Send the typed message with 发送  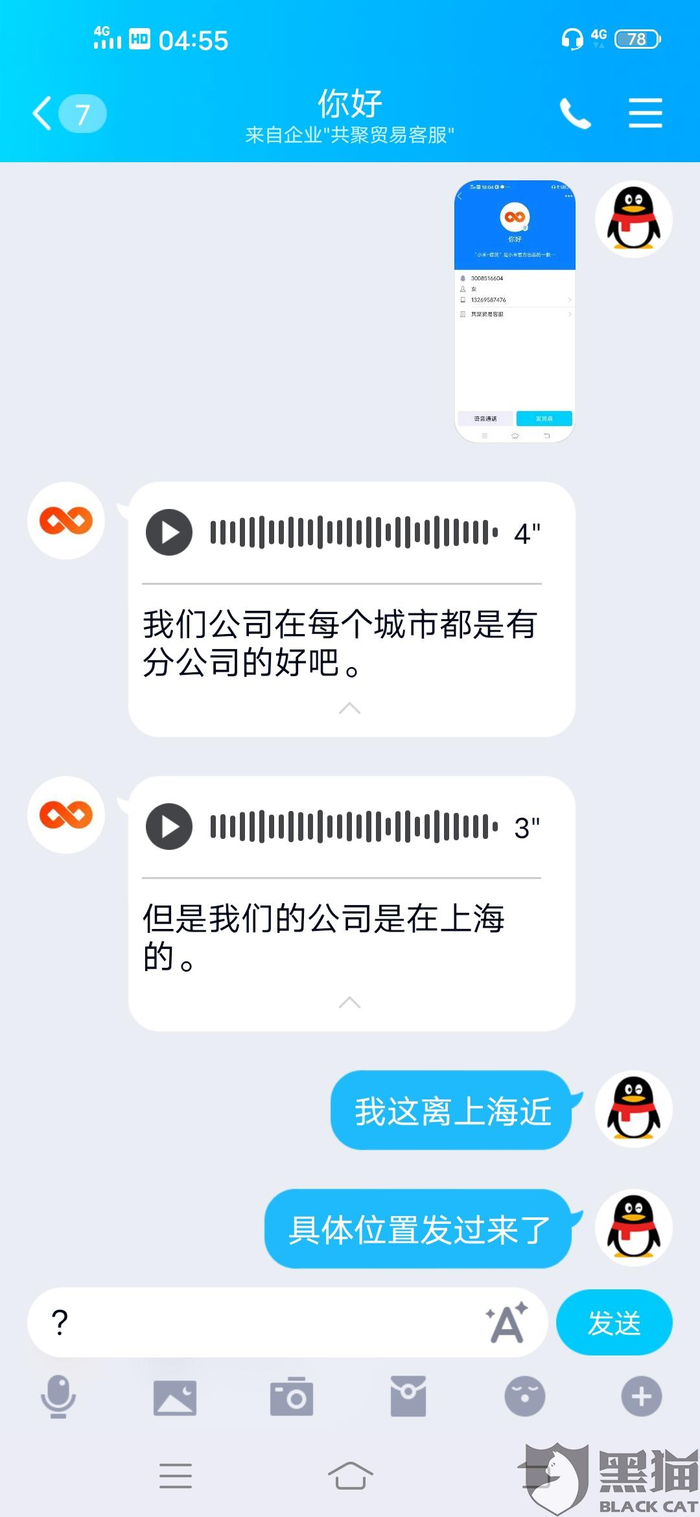pyautogui.click(x=614, y=1322)
